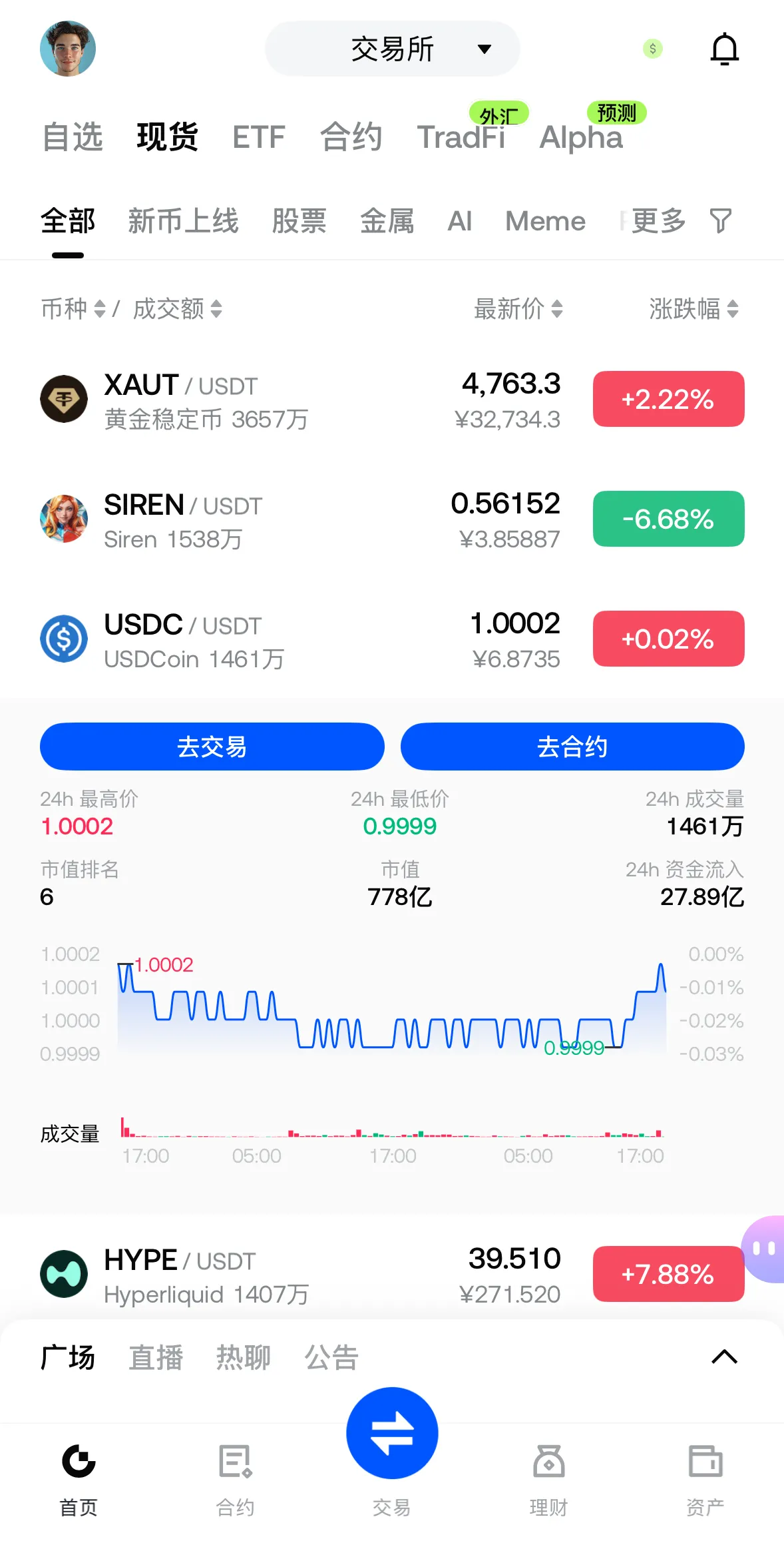
Task: Select the 资产 assets icon in bottom bar
Action: coord(705,1462)
